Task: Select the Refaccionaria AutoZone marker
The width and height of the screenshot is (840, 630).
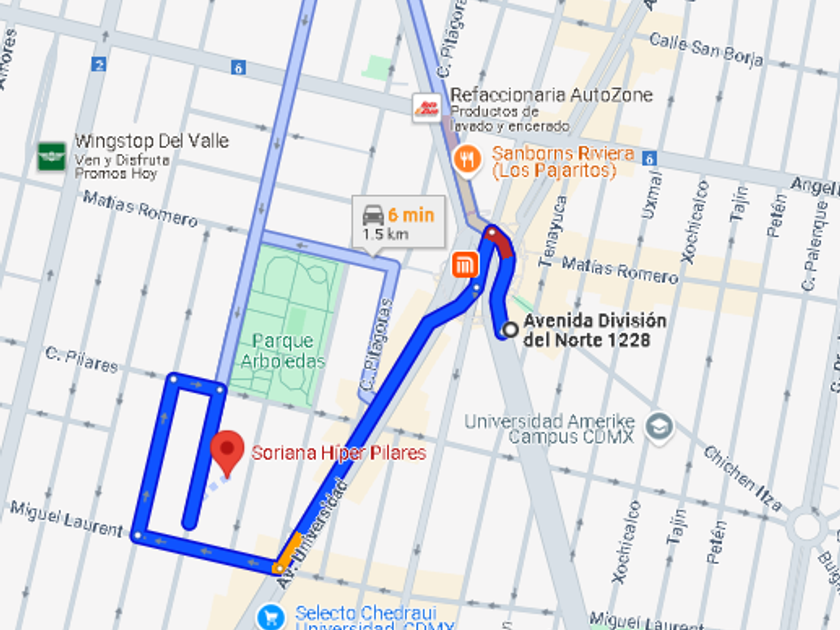Action: click(426, 108)
